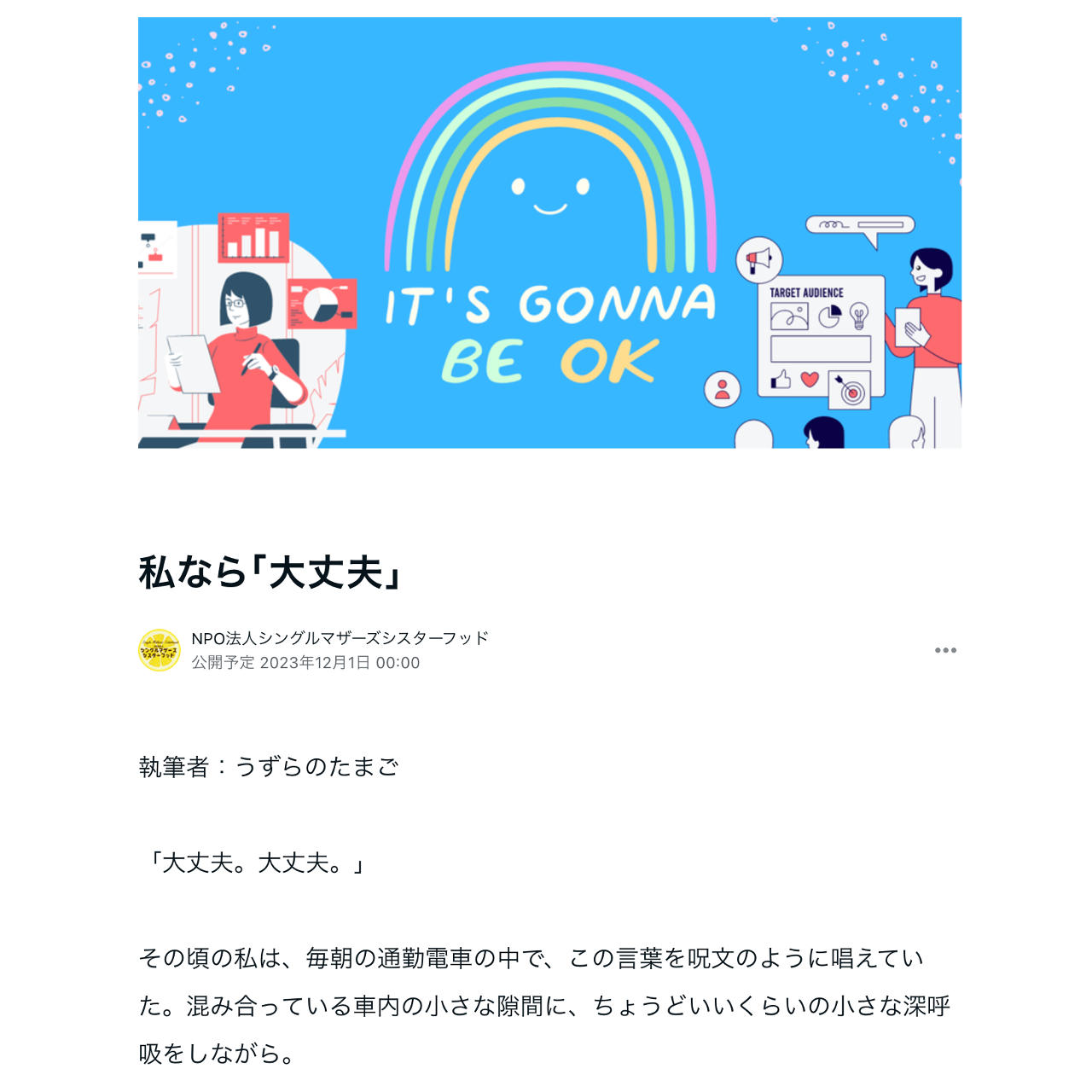Open the article's three-dot options menu
The width and height of the screenshot is (1092, 1092).
pos(945,650)
